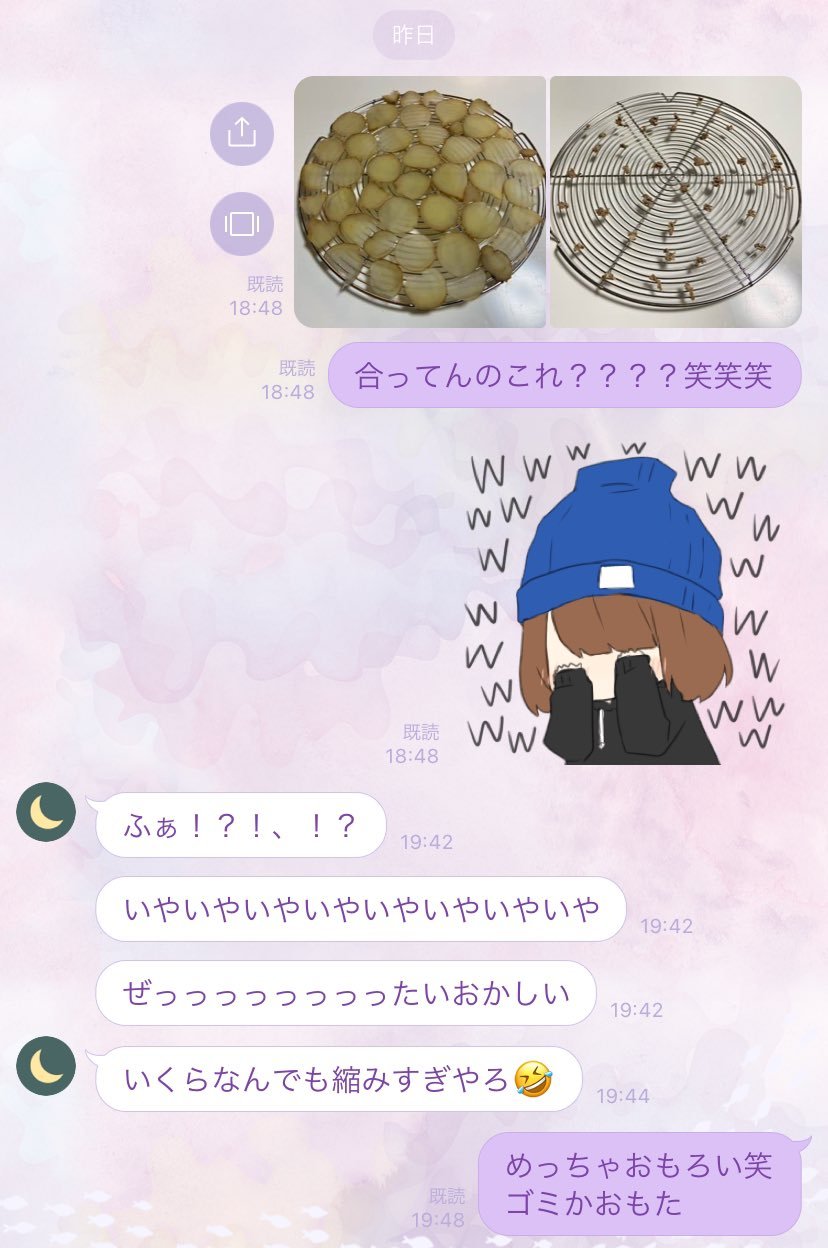Open moon avatar beside 縮みすぎやろ message
This screenshot has width=828, height=1248.
click(46, 1066)
